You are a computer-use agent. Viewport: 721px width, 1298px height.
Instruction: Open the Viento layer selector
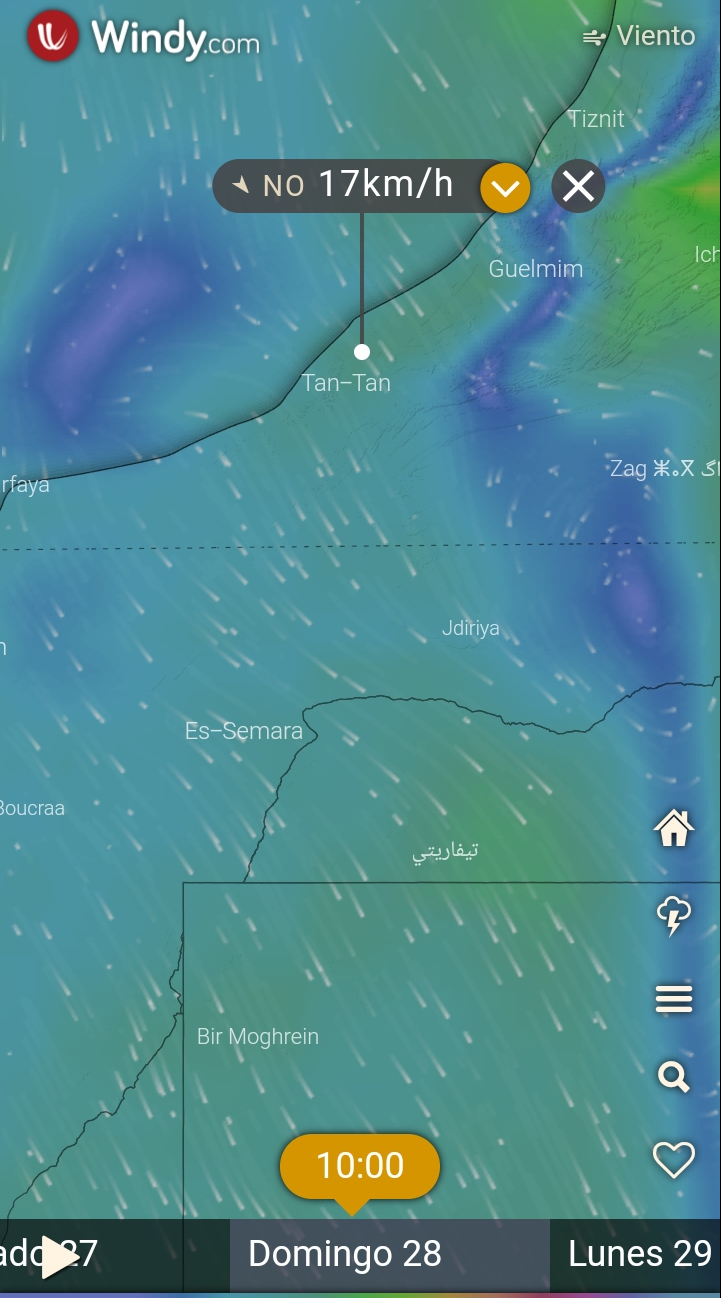640,37
